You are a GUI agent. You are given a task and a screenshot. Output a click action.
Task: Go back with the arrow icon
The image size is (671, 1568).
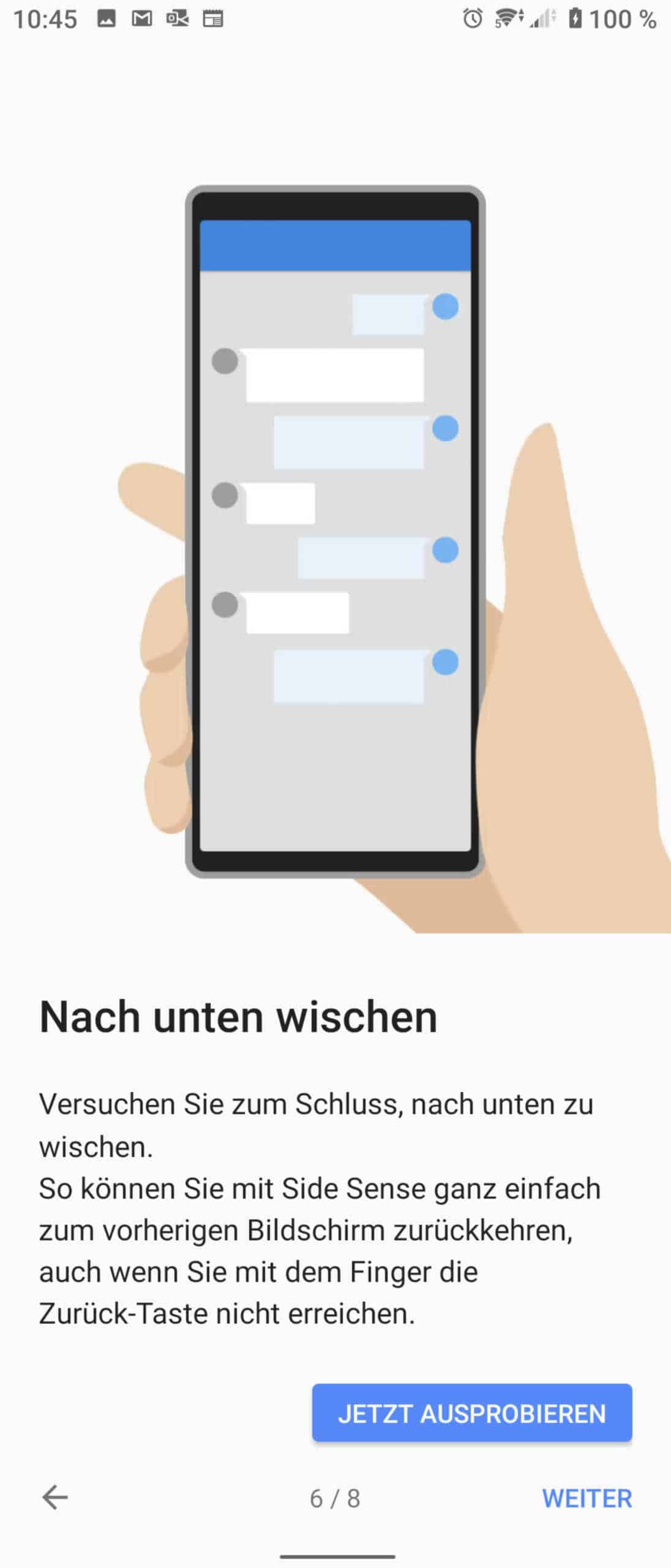pyautogui.click(x=55, y=1497)
